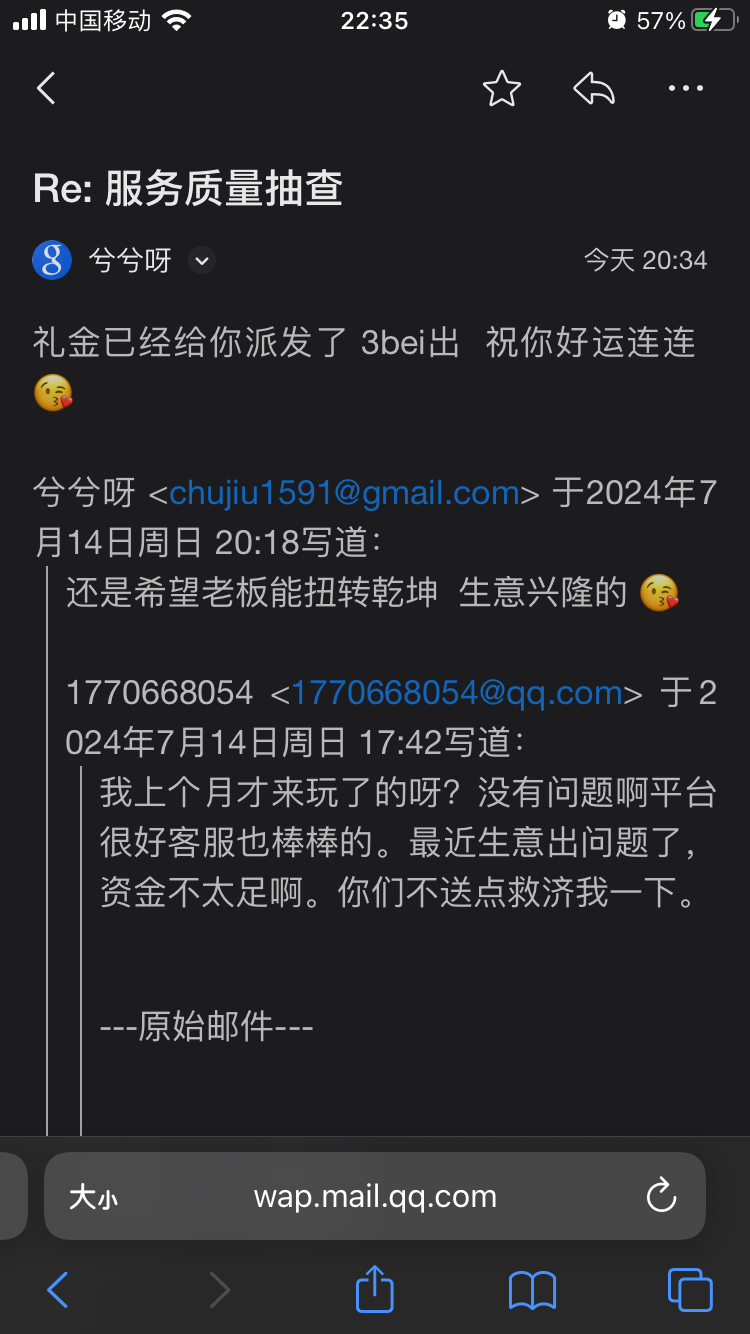Reload the current page
The width and height of the screenshot is (750, 1334).
[661, 1197]
